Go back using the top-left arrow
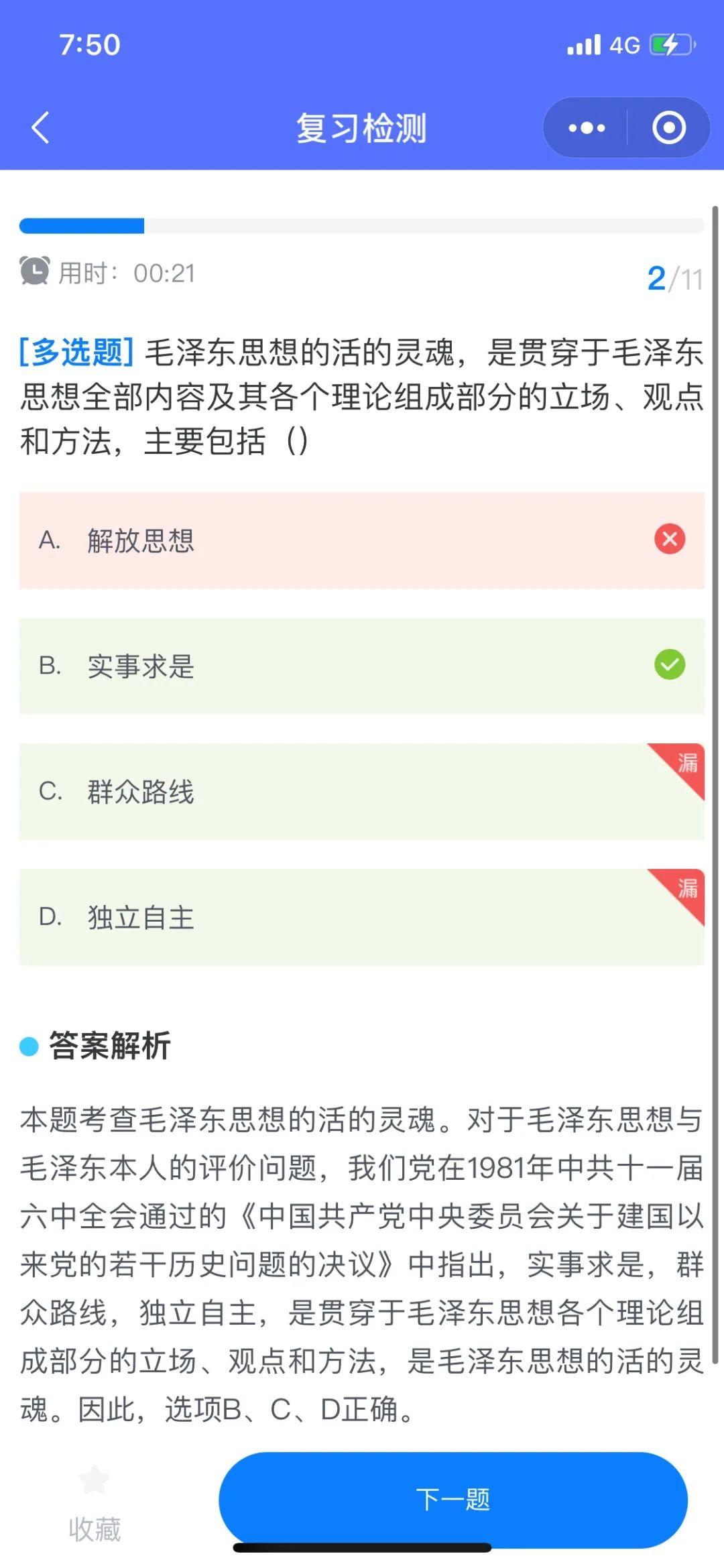Screen dimensions: 724x1568 [40, 127]
